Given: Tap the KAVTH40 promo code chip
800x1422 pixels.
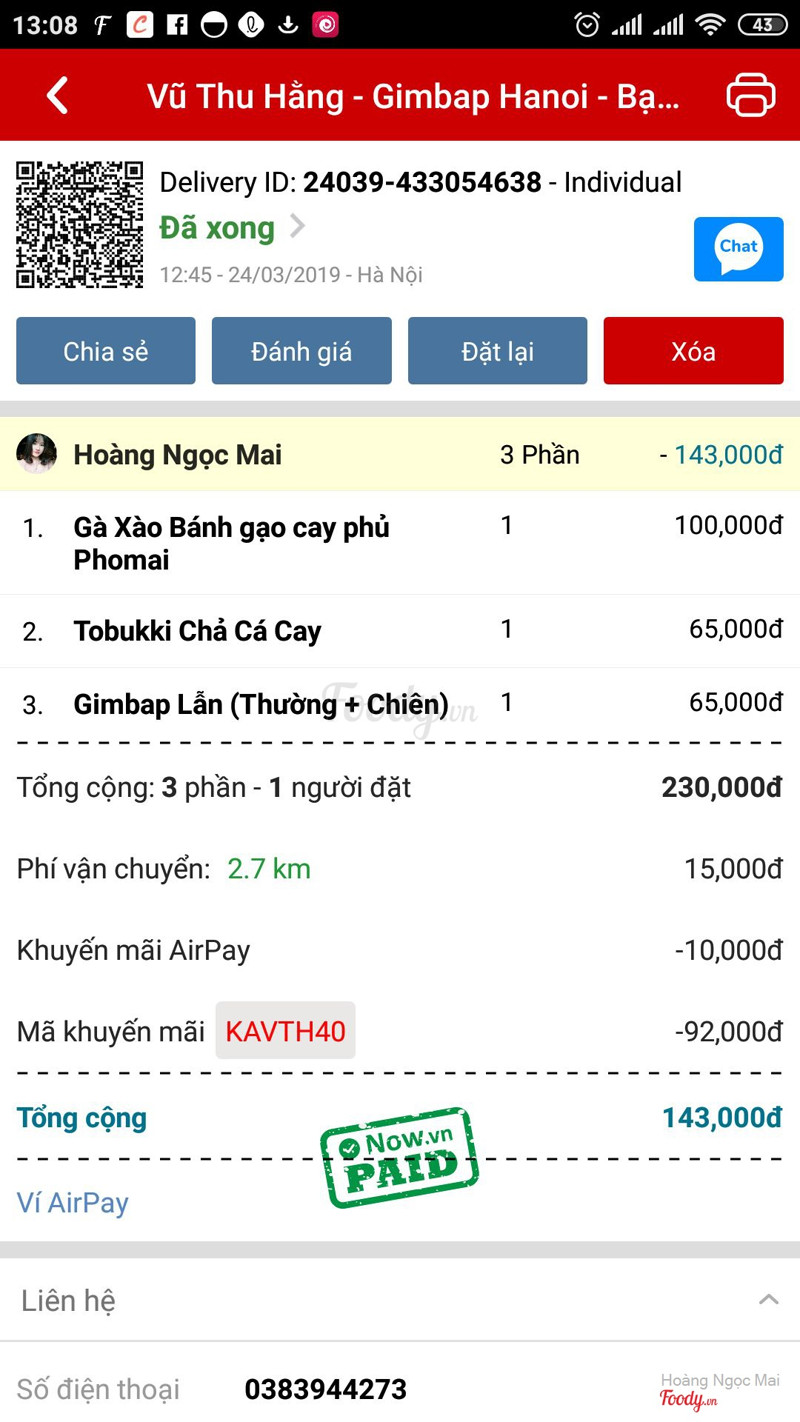Looking at the screenshot, I should click(x=285, y=1031).
